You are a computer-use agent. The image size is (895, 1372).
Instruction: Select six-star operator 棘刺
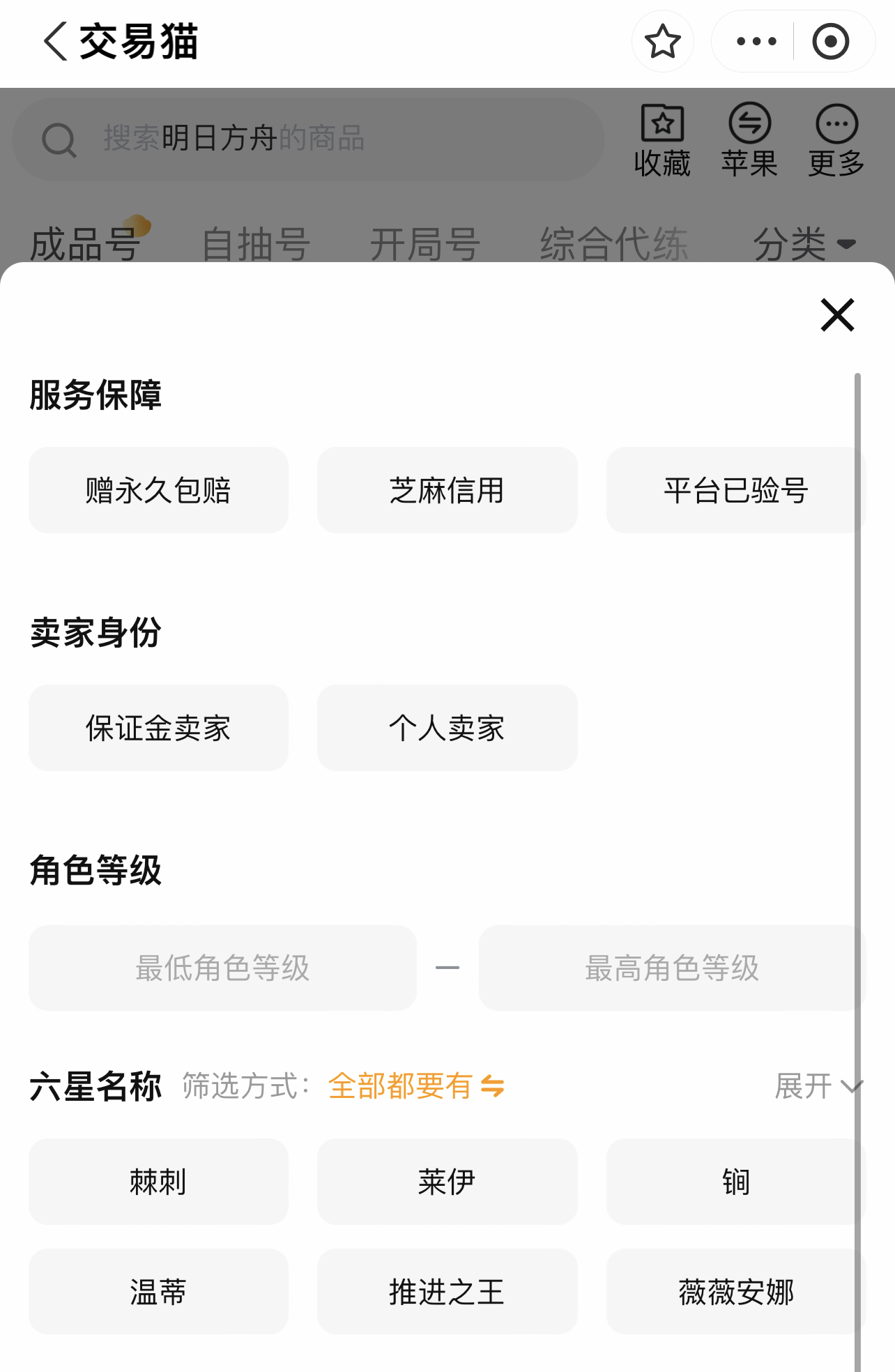click(x=158, y=1182)
